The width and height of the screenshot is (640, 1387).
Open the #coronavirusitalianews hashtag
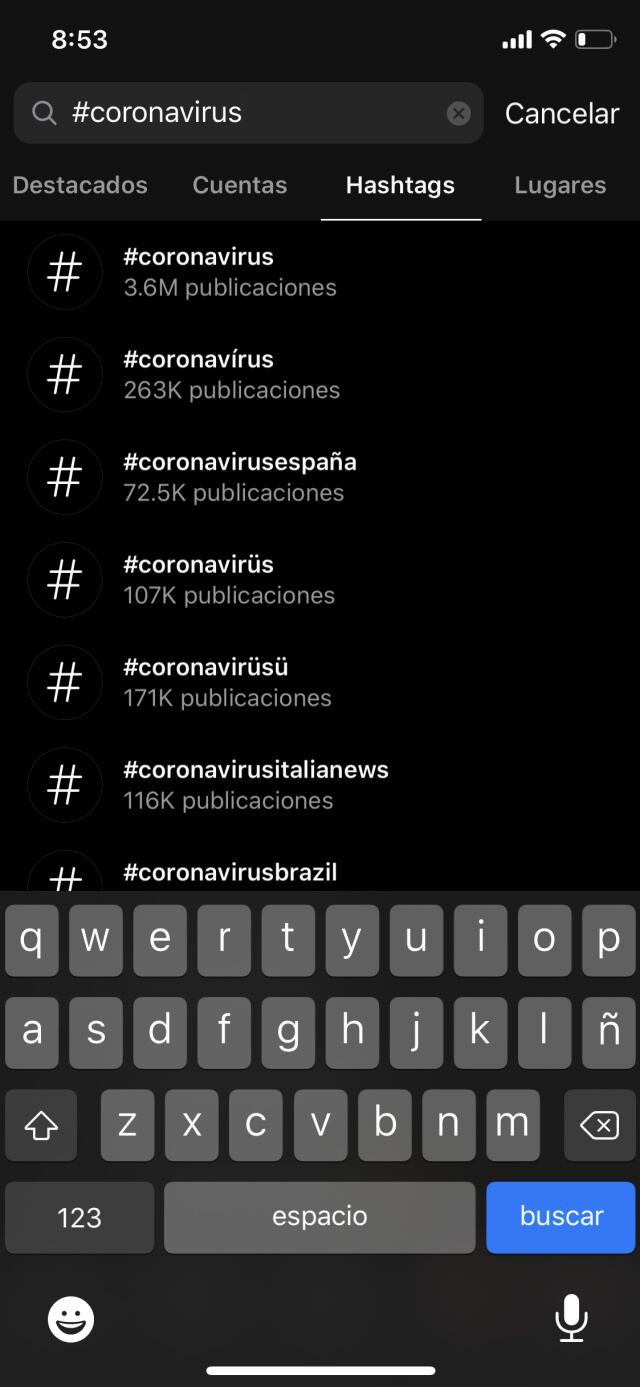[x=256, y=785]
